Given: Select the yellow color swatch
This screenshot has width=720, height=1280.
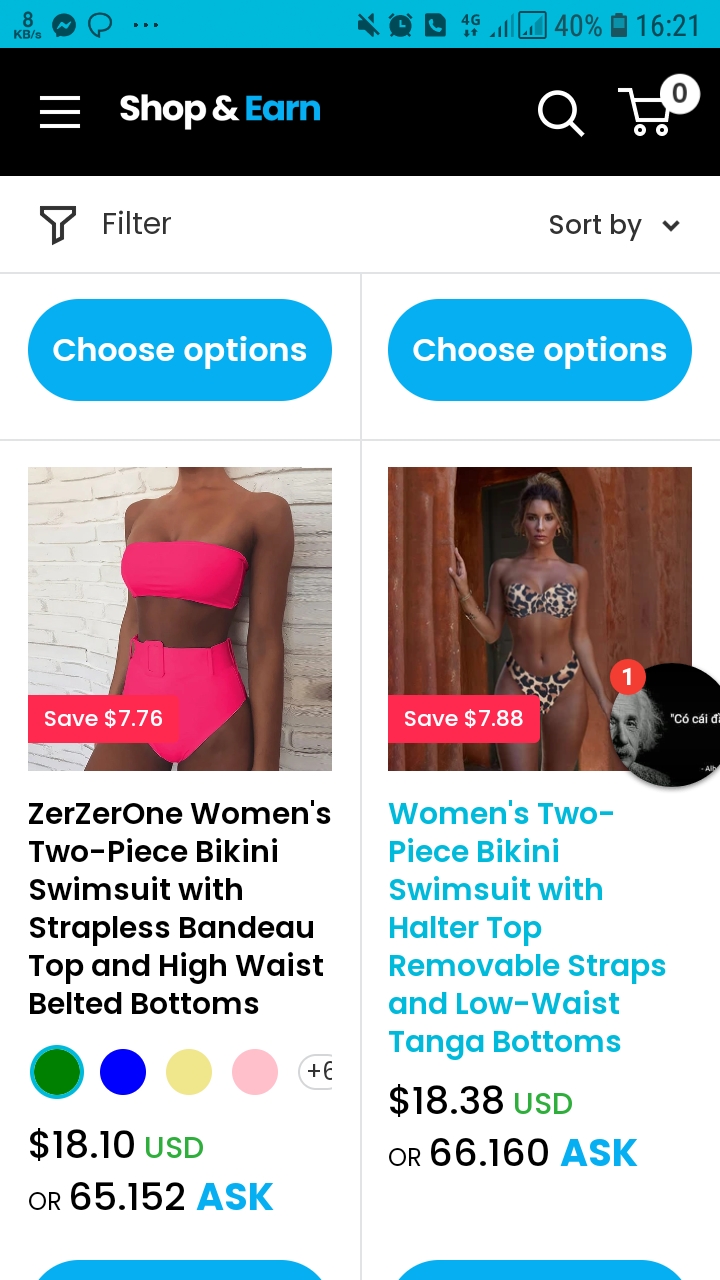Looking at the screenshot, I should (x=189, y=1072).
